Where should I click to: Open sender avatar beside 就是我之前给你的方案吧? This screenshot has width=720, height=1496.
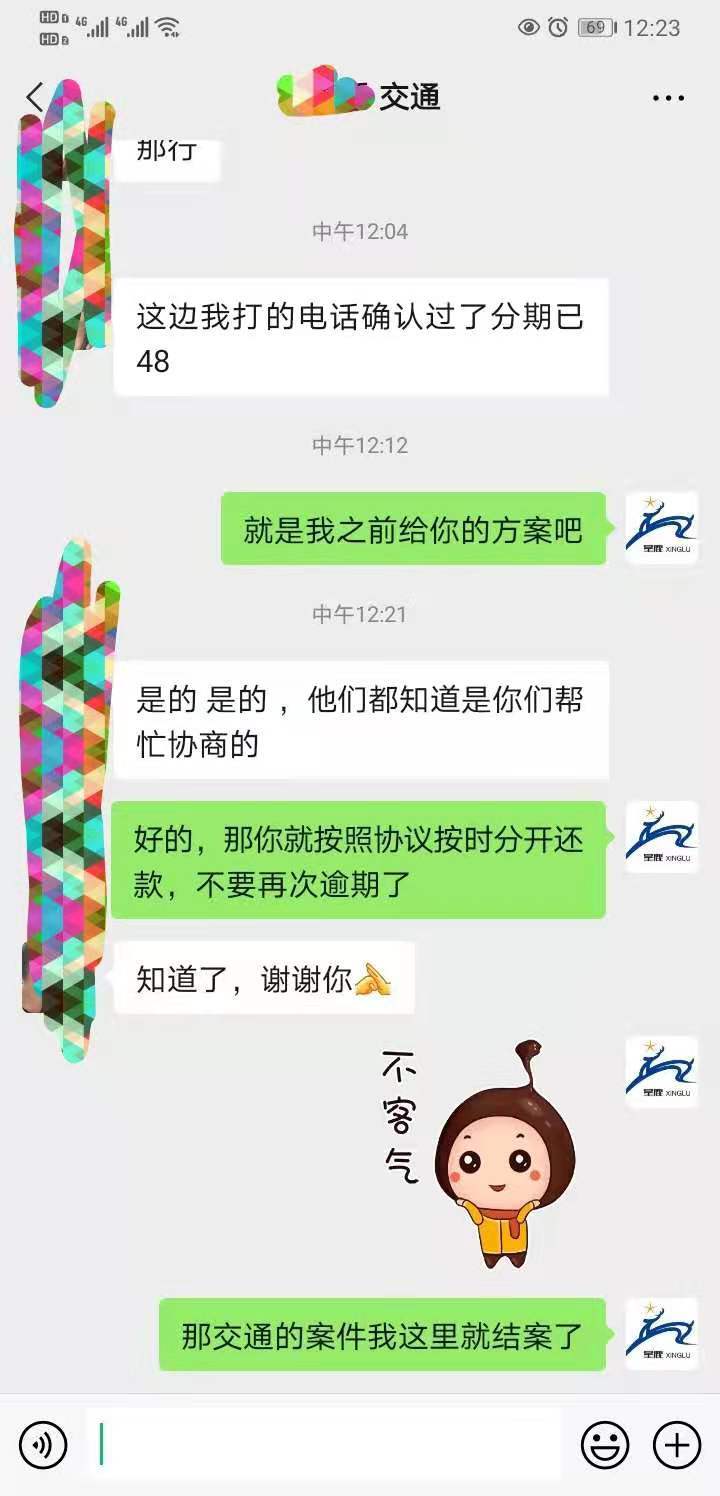pos(661,529)
